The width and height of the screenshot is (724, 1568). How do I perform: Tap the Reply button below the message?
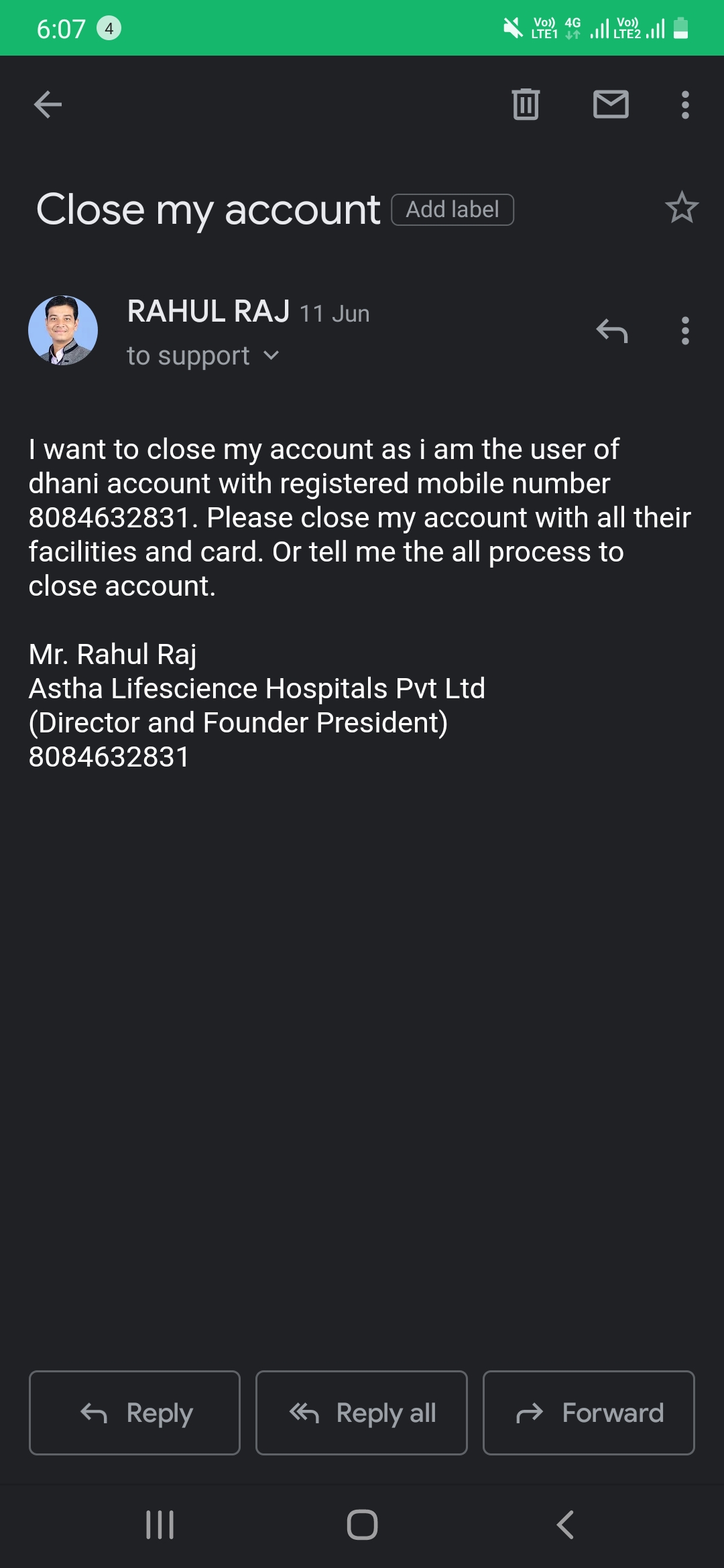point(135,1413)
